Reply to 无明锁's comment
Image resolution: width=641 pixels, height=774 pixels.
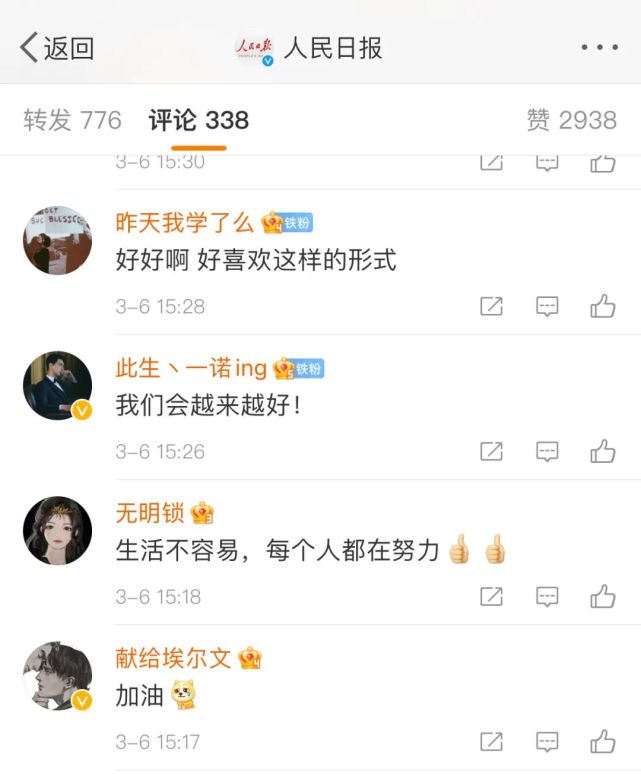click(547, 597)
